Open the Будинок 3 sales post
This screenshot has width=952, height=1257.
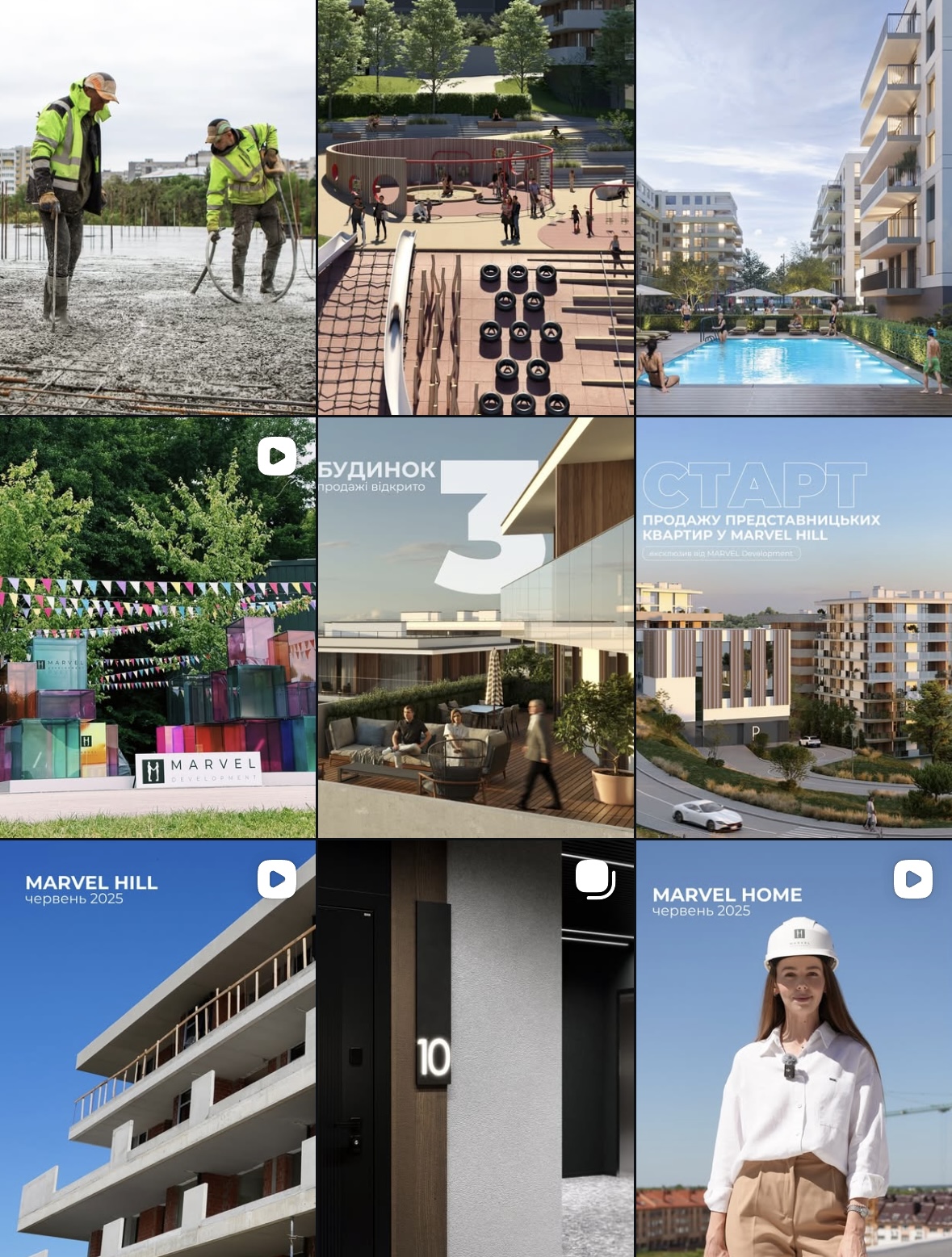click(476, 627)
